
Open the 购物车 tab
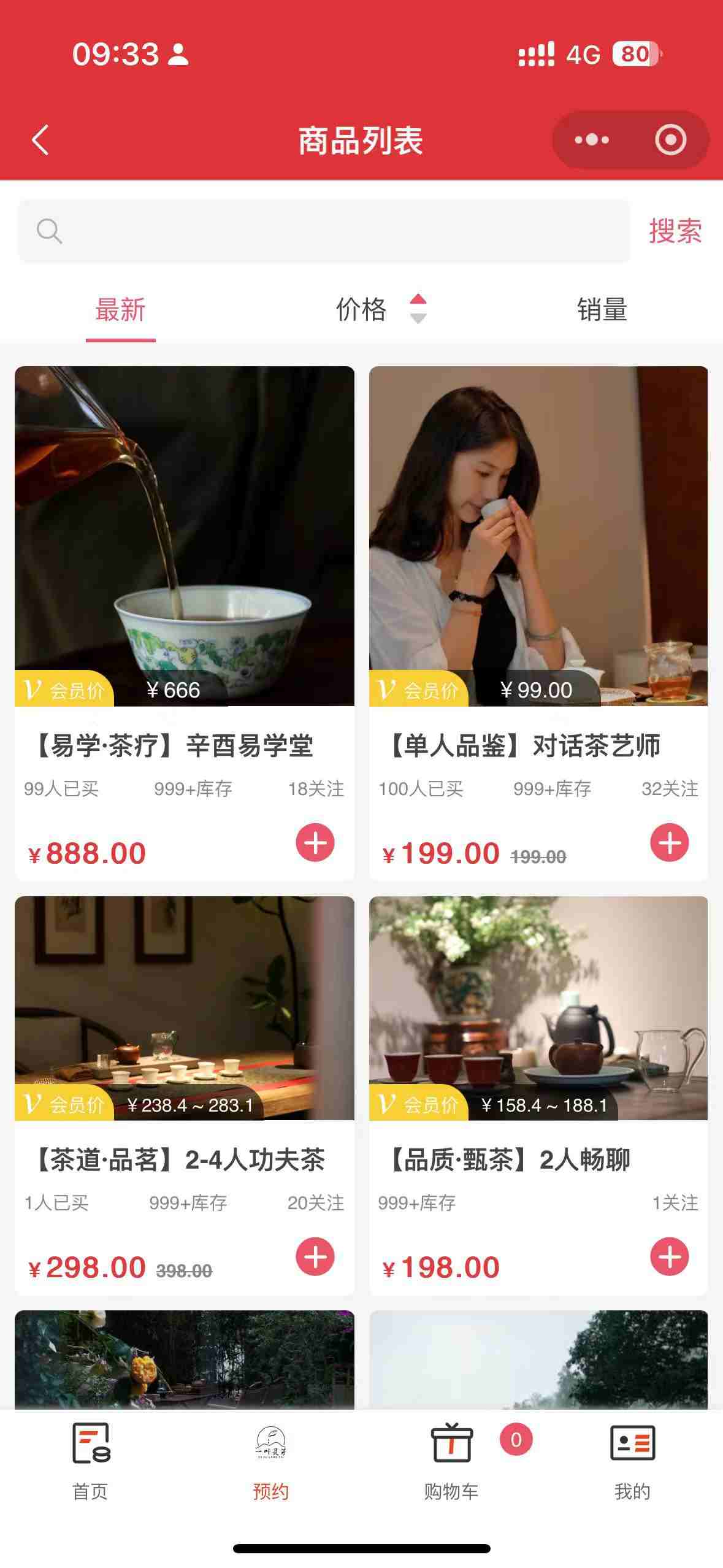pos(452,1461)
